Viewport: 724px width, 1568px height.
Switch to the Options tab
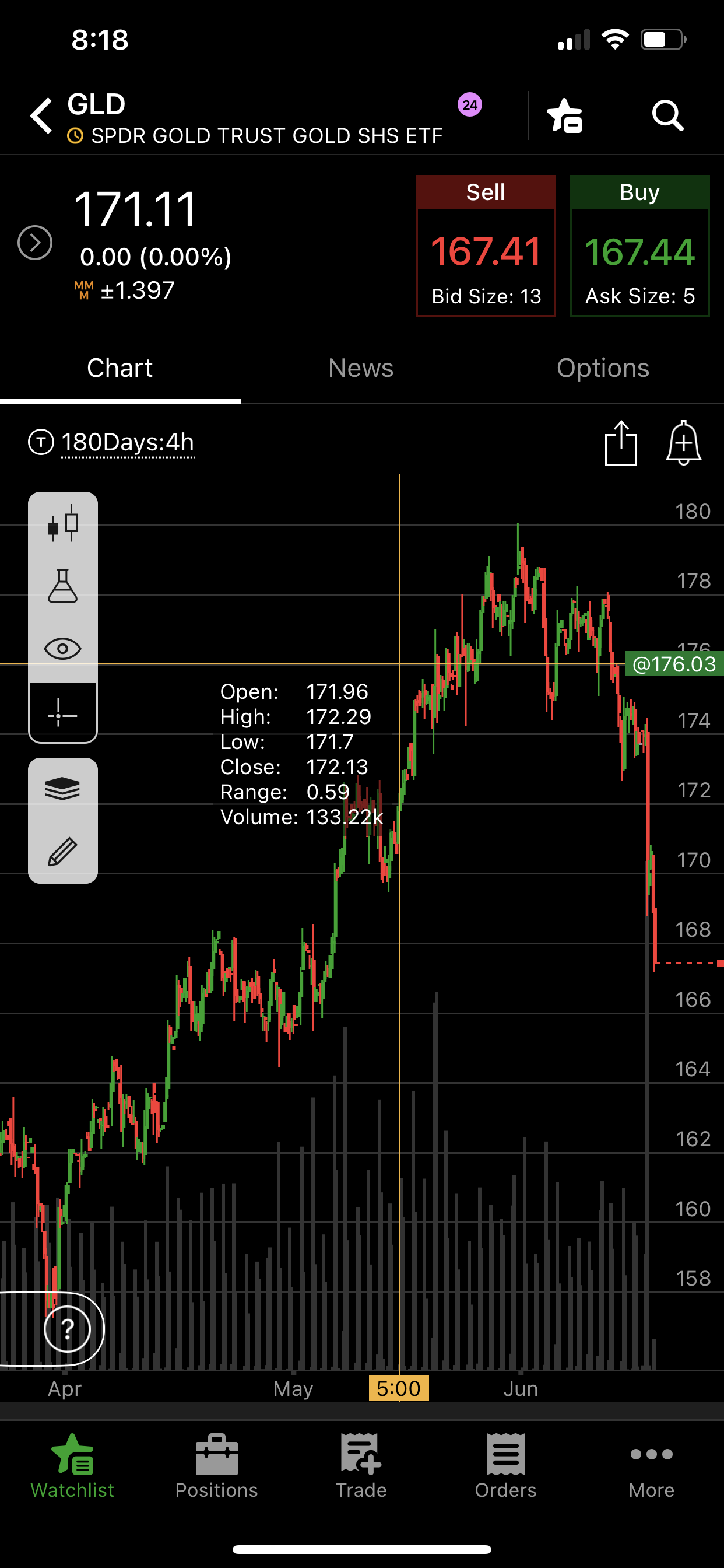pyautogui.click(x=603, y=368)
